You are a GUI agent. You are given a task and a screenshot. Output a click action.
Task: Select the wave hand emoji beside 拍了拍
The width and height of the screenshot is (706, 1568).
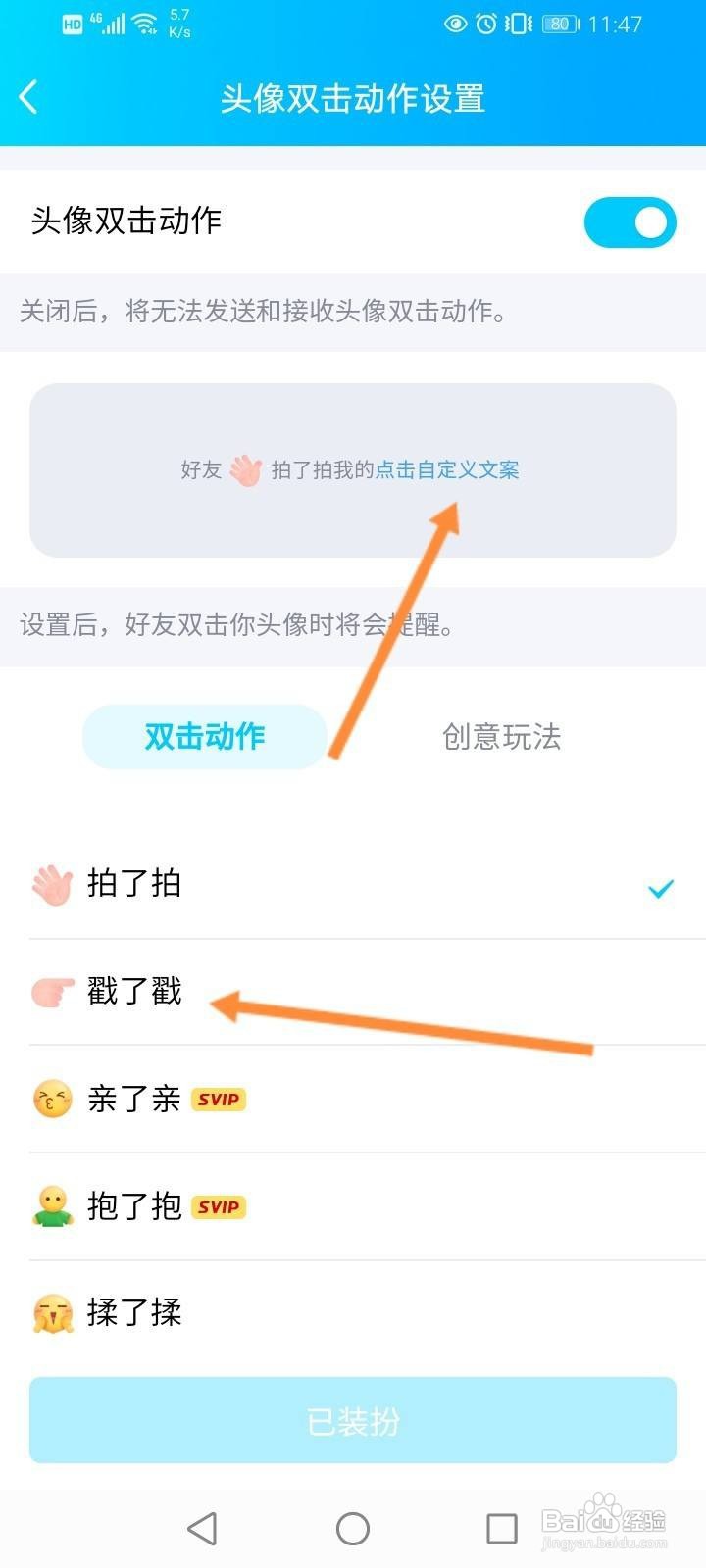pos(51,883)
